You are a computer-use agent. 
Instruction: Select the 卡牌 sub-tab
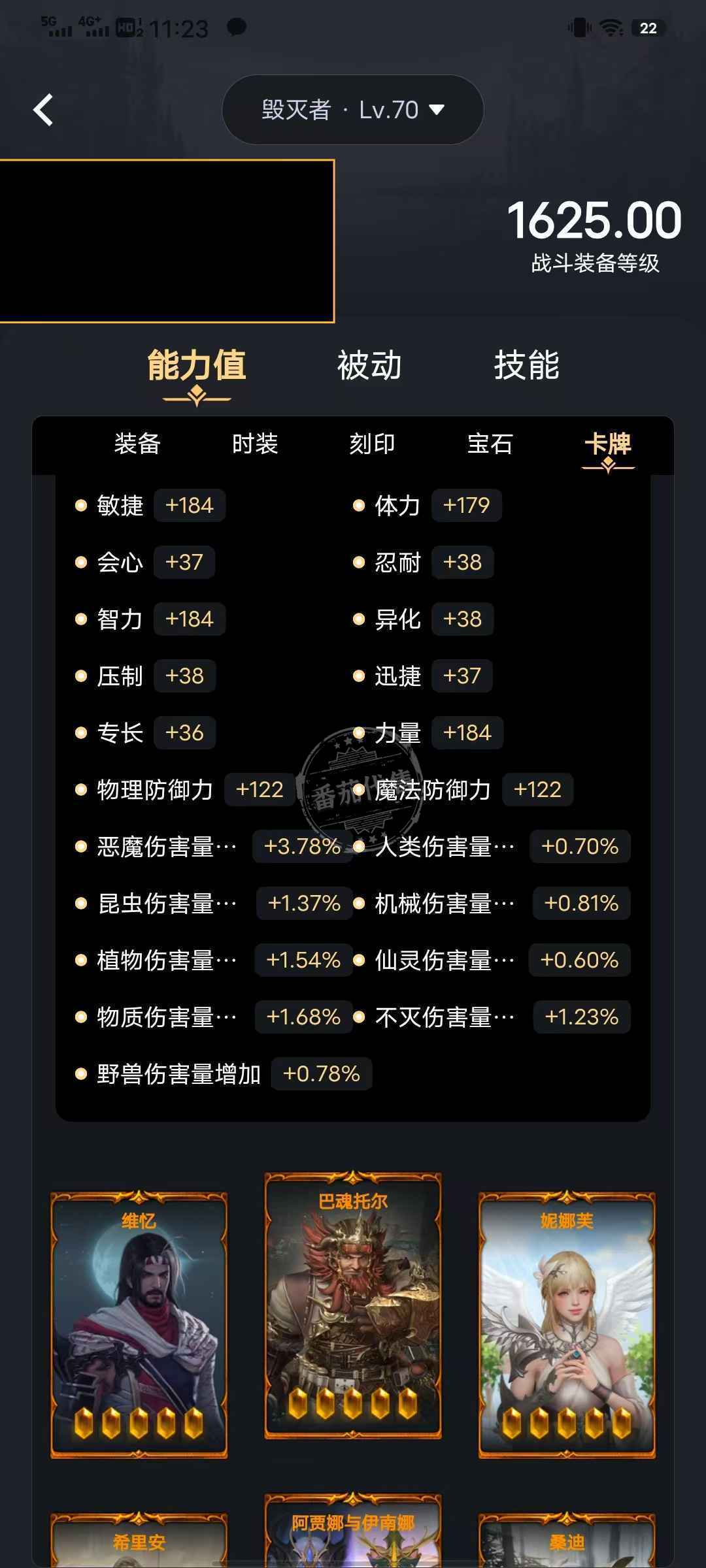pos(608,444)
